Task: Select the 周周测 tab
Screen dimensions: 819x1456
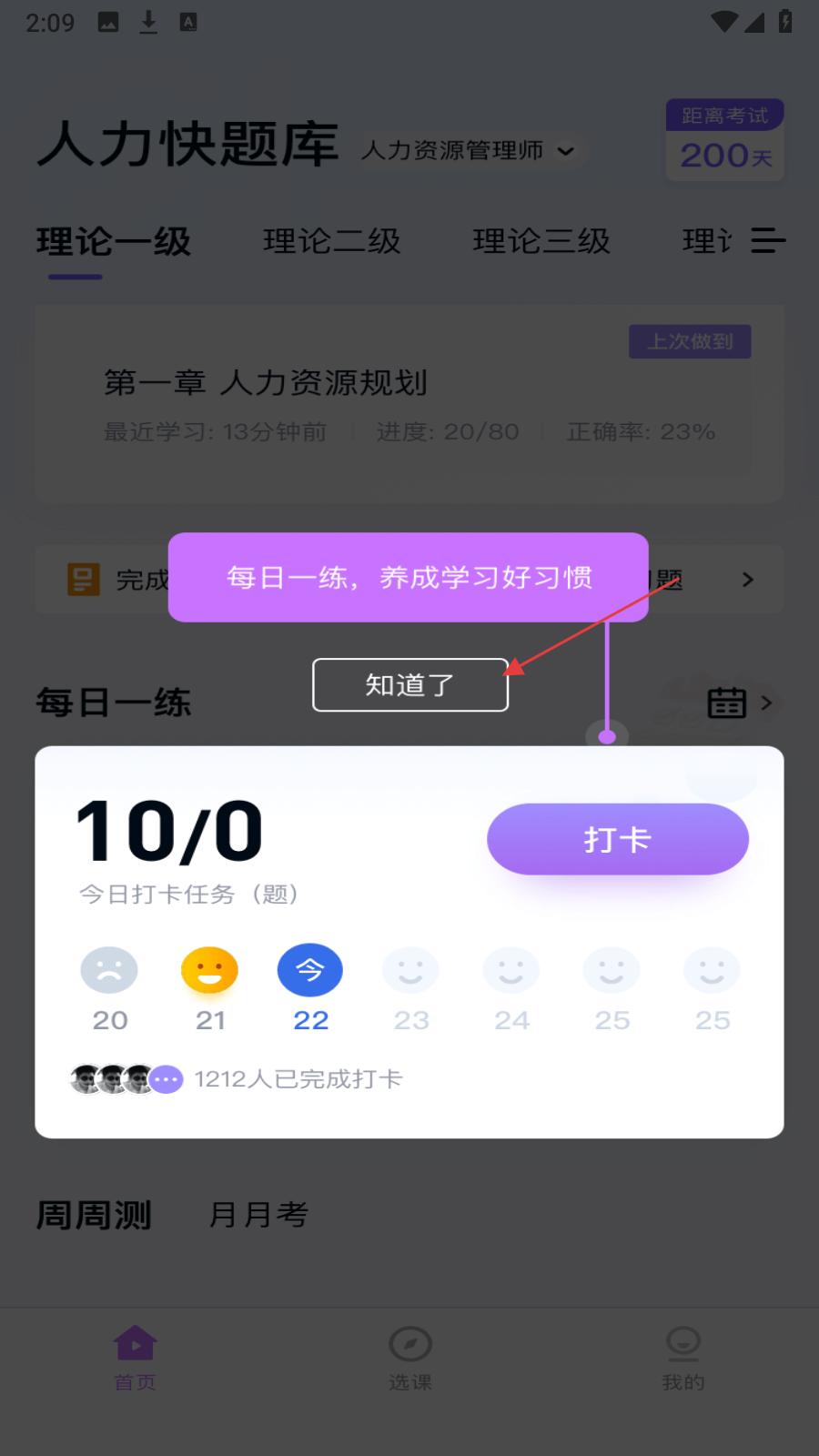Action: [94, 1214]
